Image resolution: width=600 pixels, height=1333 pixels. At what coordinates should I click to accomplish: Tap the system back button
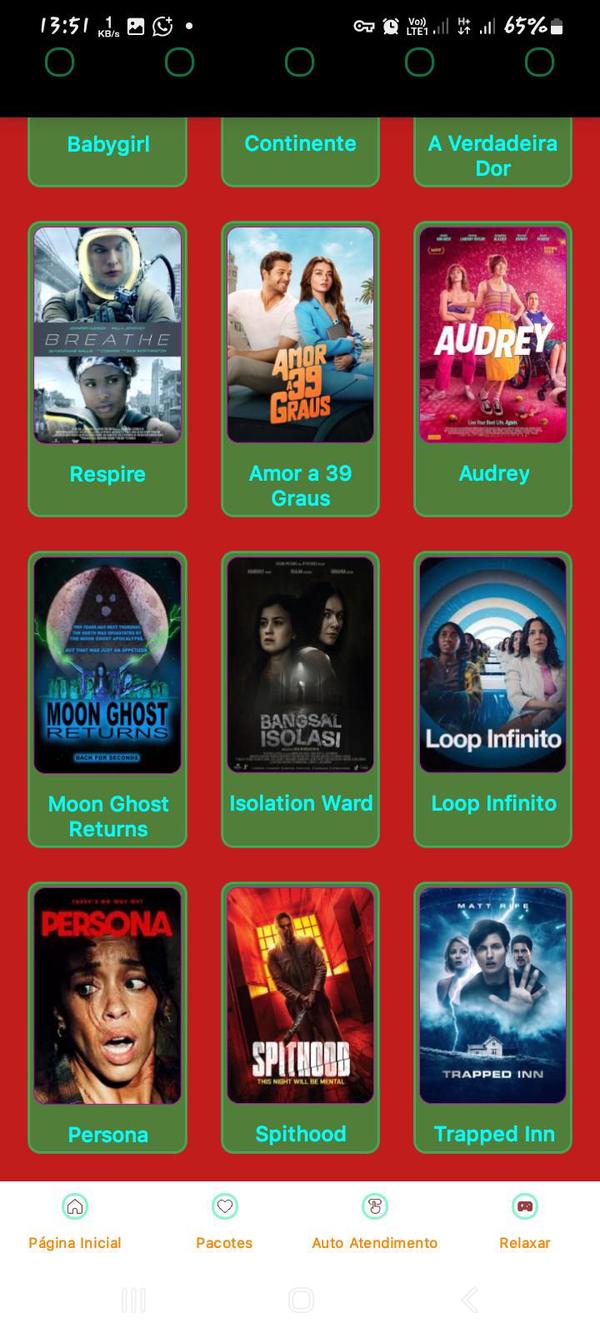[x=468, y=1299]
